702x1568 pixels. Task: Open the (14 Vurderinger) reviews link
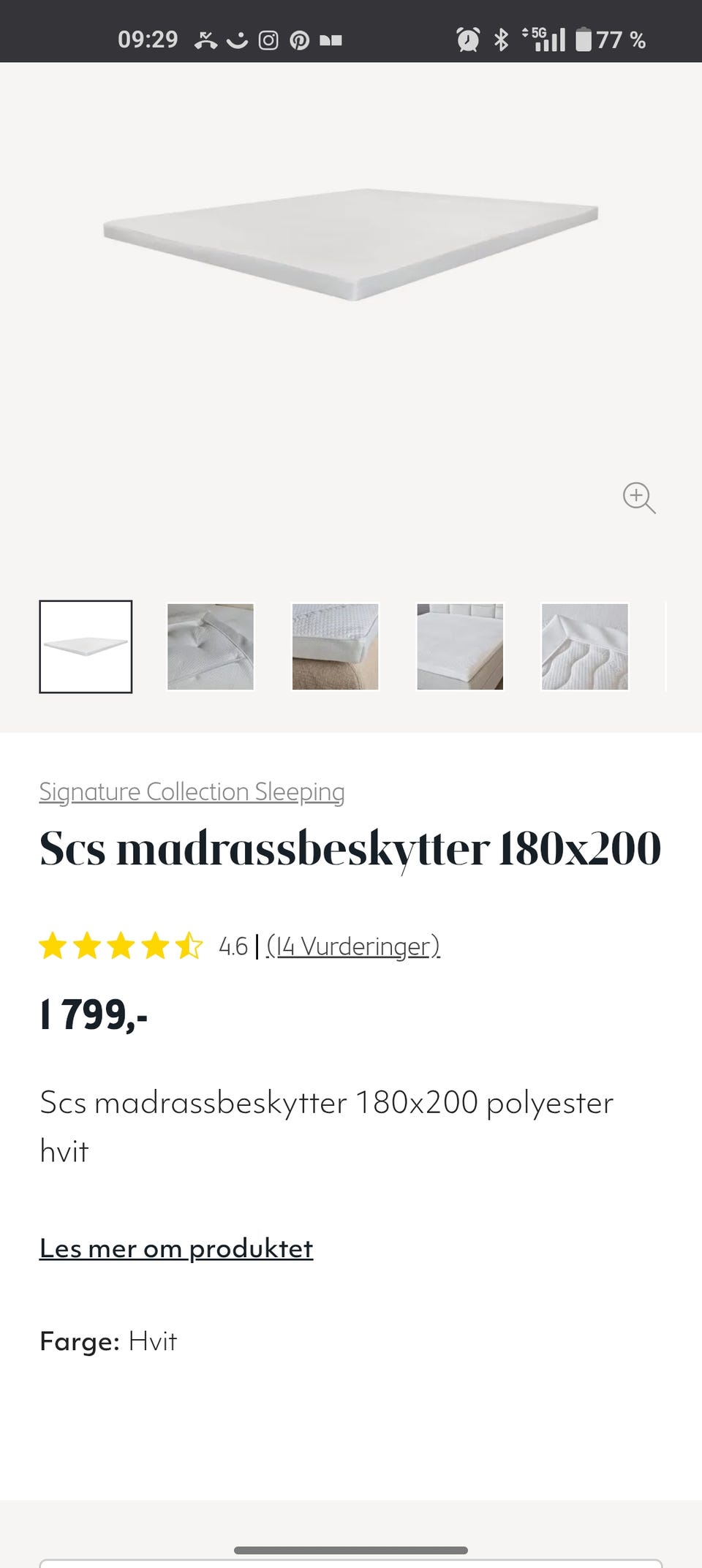tap(354, 945)
